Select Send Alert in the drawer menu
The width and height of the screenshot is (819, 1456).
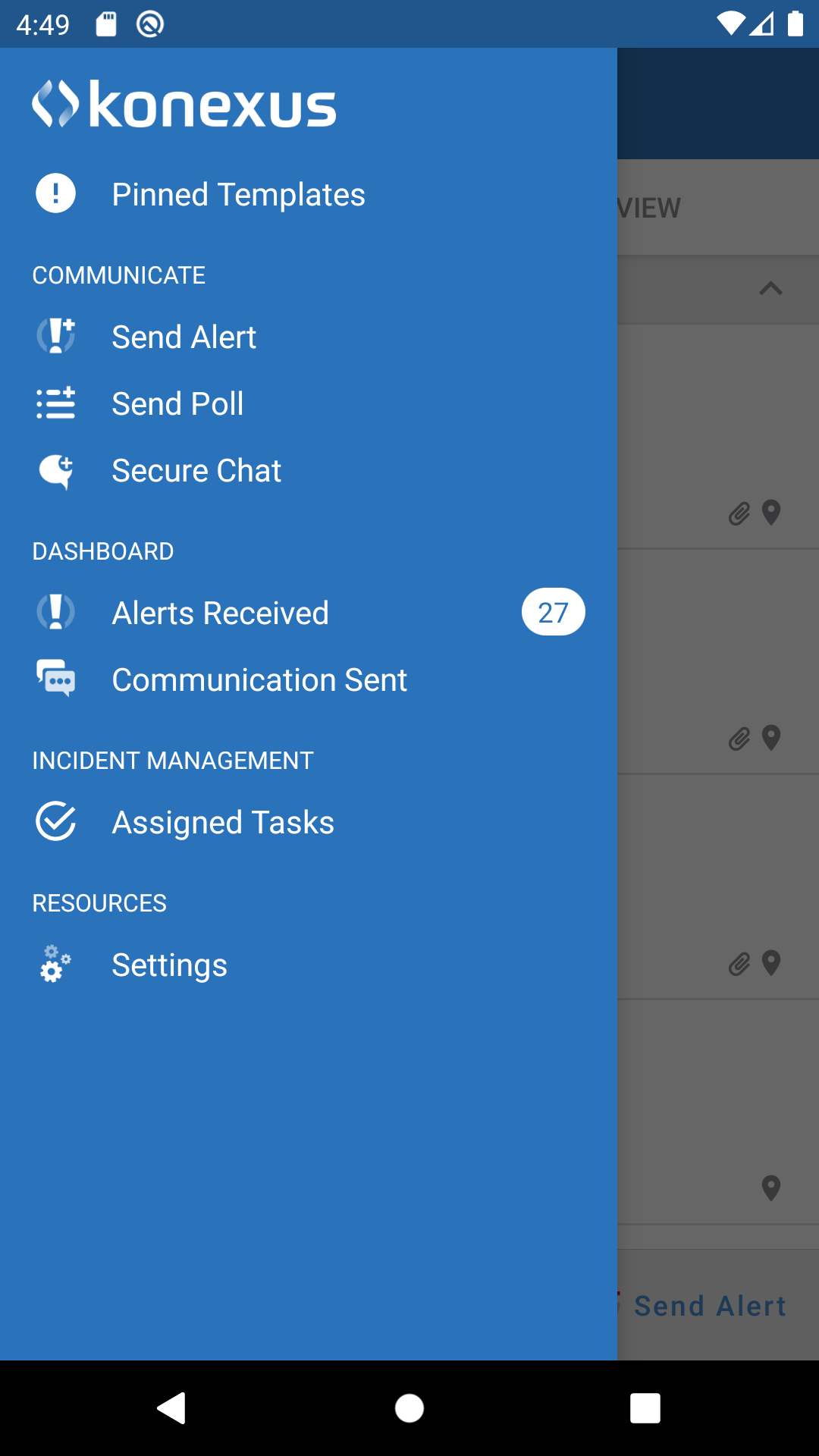[184, 337]
